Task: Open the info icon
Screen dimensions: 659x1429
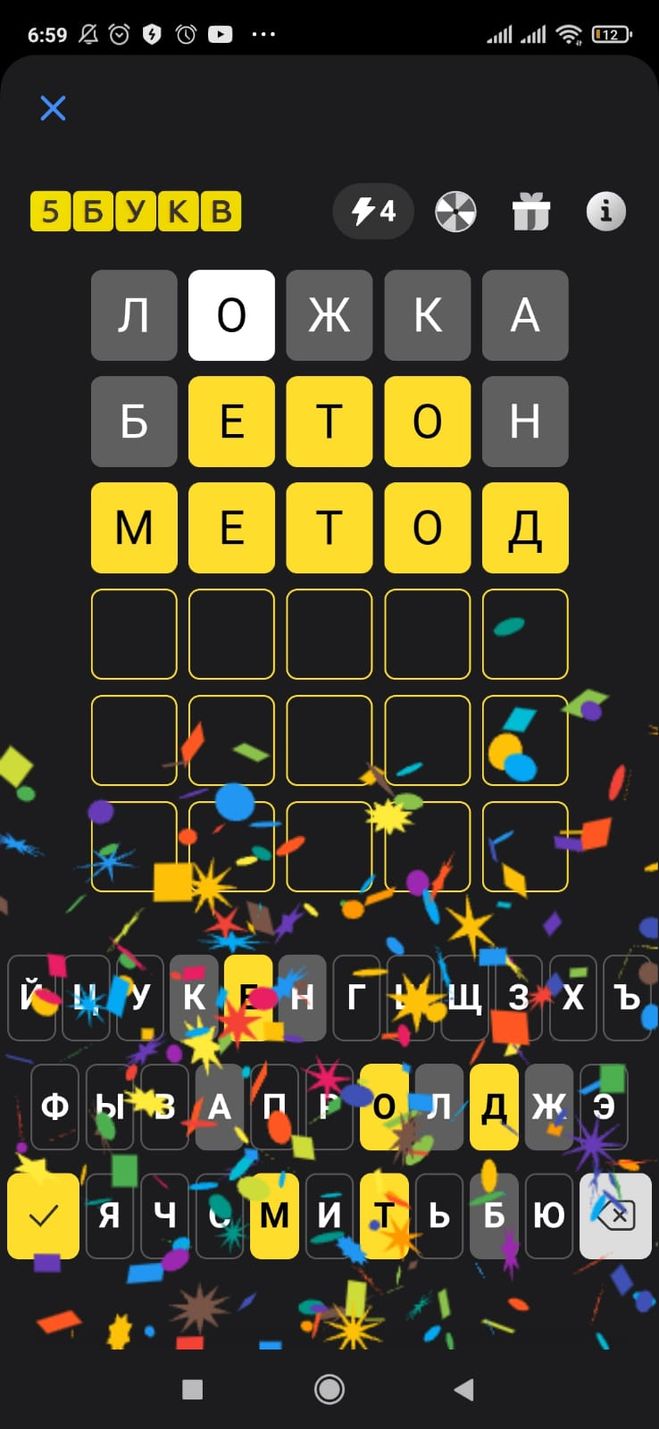Action: (x=605, y=211)
